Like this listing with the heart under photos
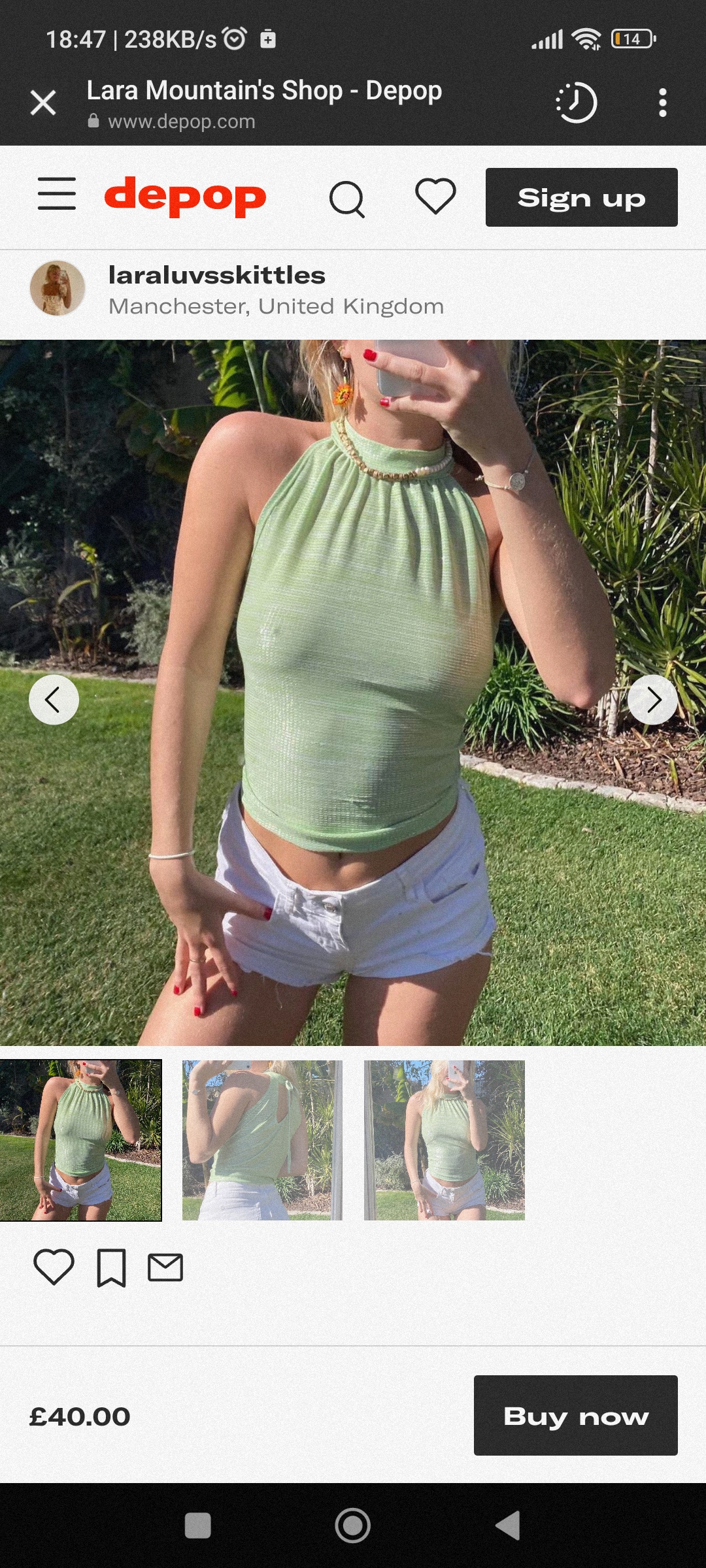The width and height of the screenshot is (706, 1568). (54, 1267)
